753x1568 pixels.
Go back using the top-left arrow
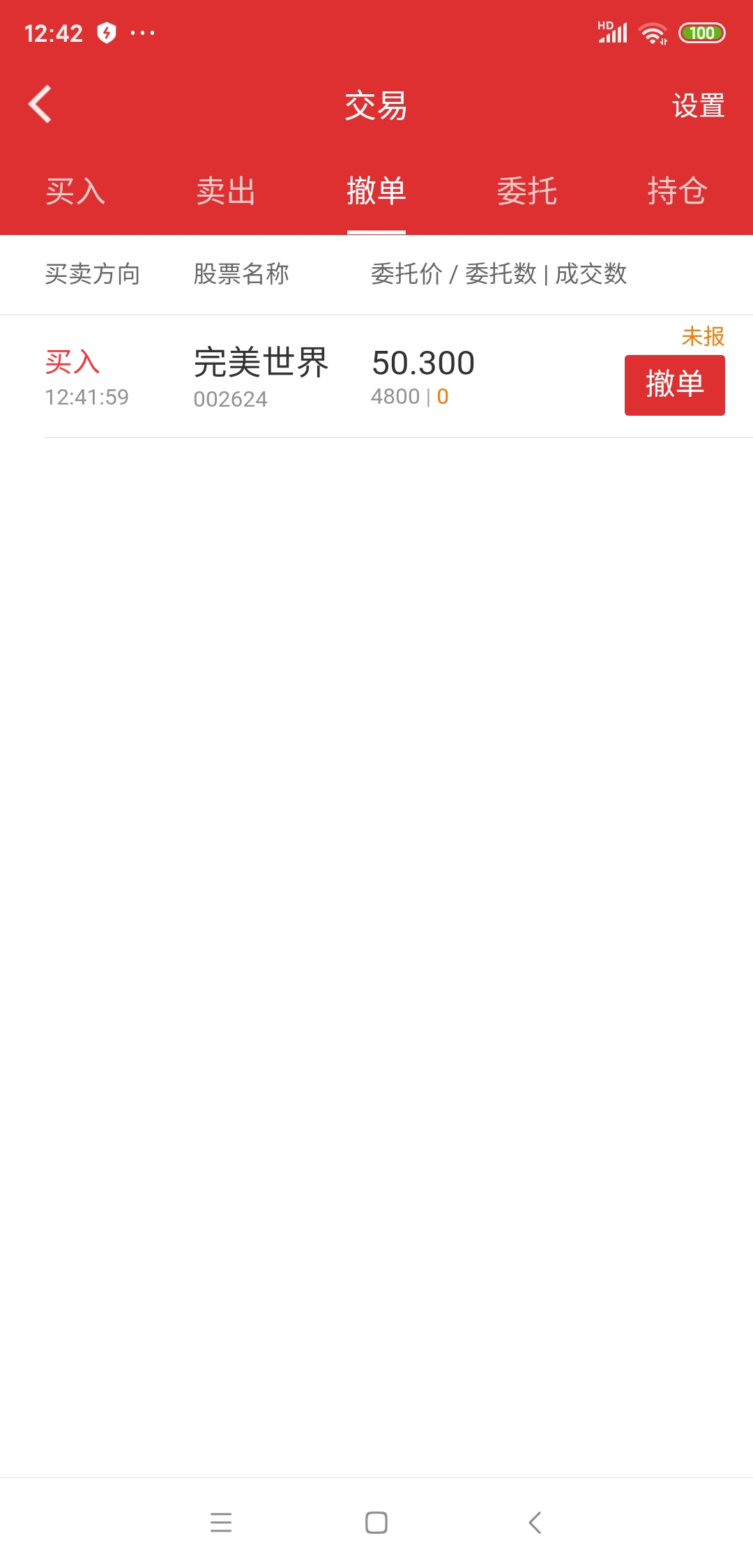(x=40, y=105)
